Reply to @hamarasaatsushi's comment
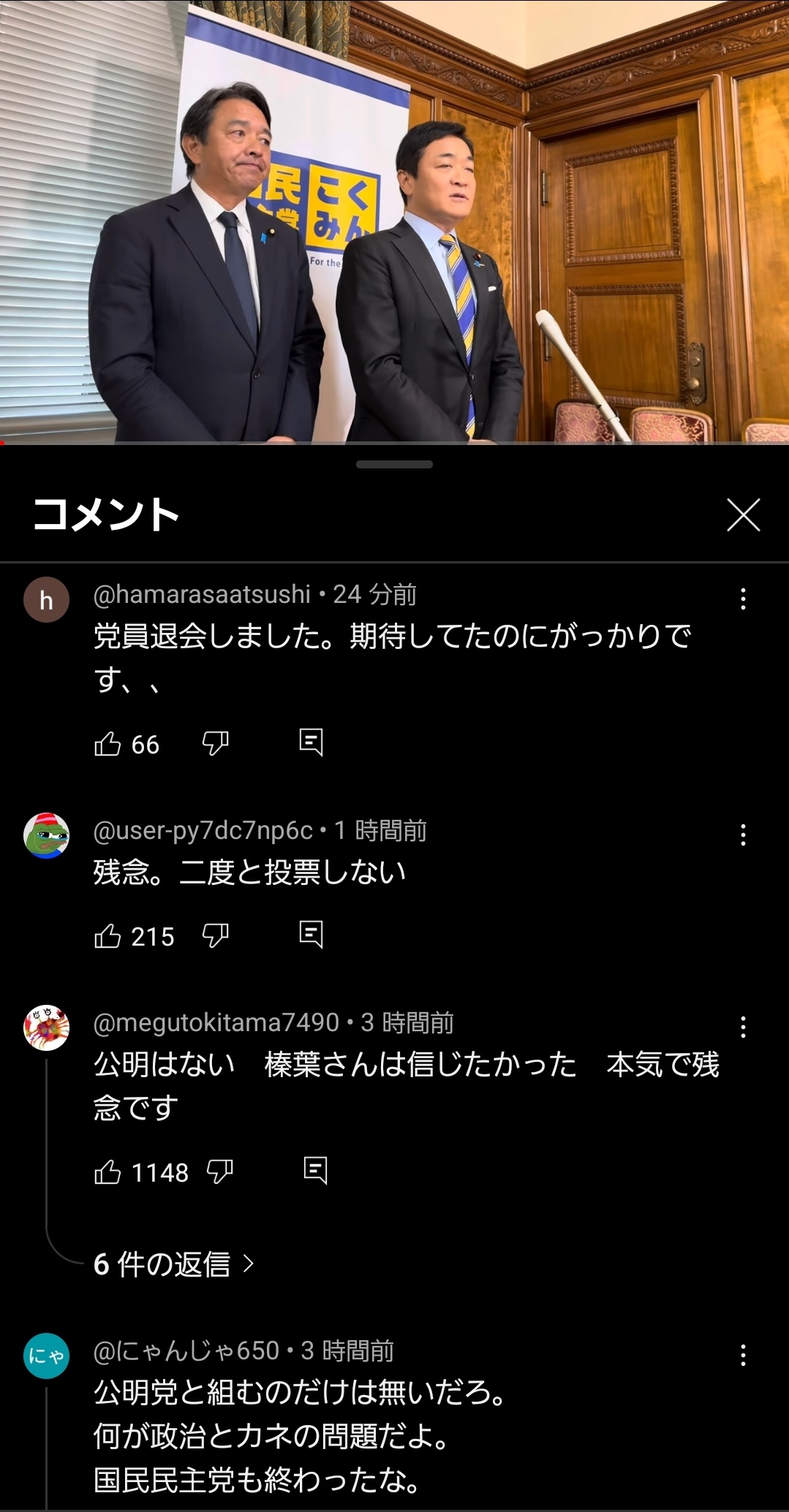 coord(311,742)
